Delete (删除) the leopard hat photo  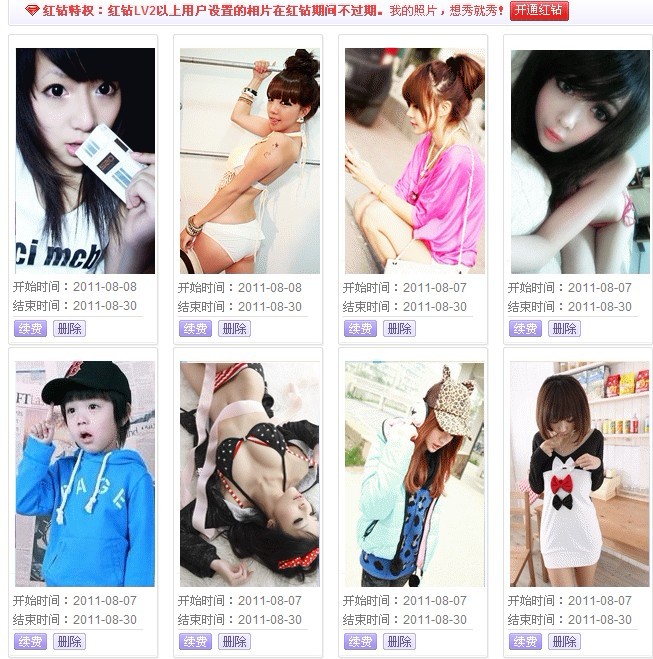(x=399, y=641)
